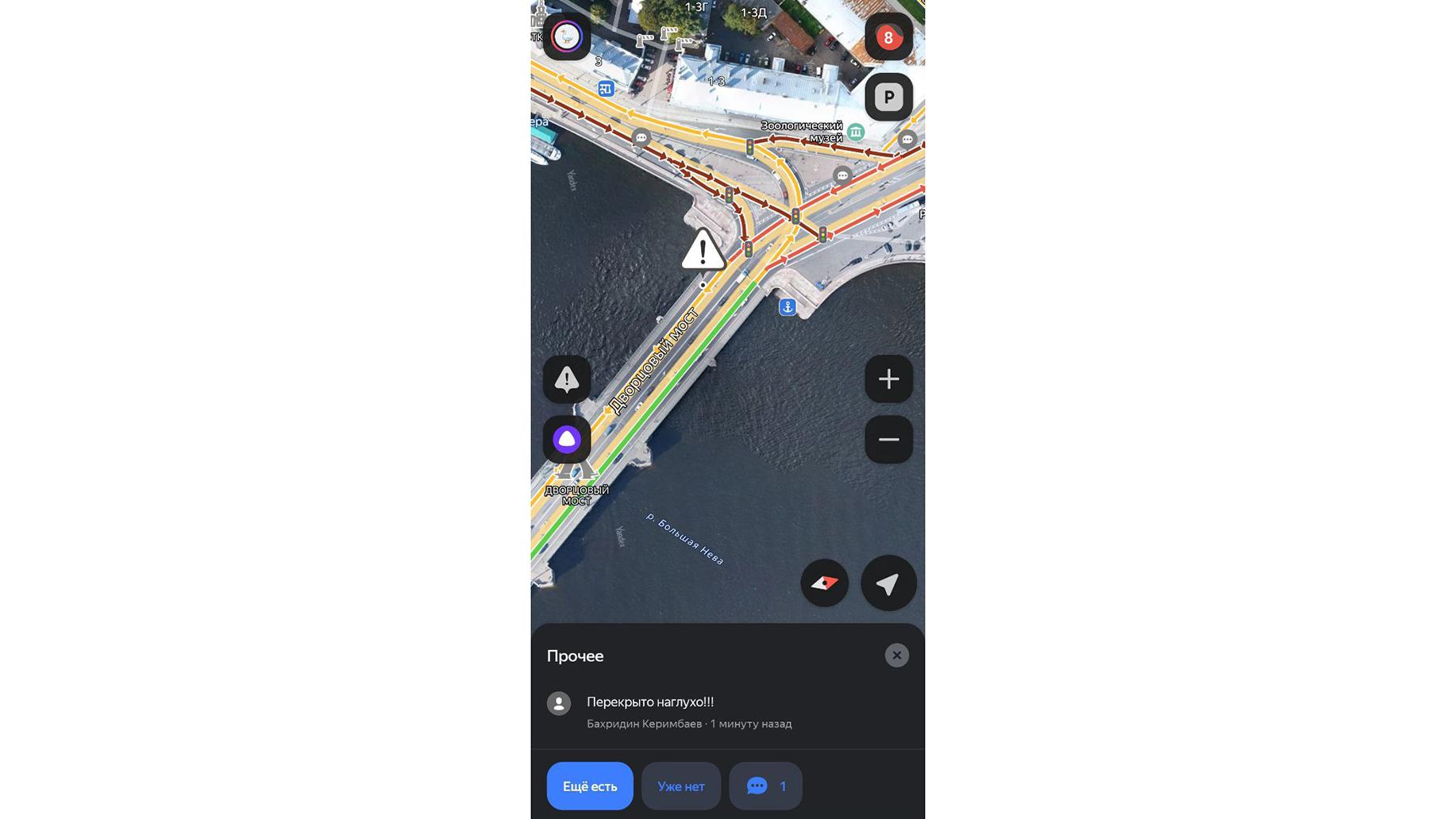1456x819 pixels.
Task: Close the Прочее event panel
Action: [896, 656]
